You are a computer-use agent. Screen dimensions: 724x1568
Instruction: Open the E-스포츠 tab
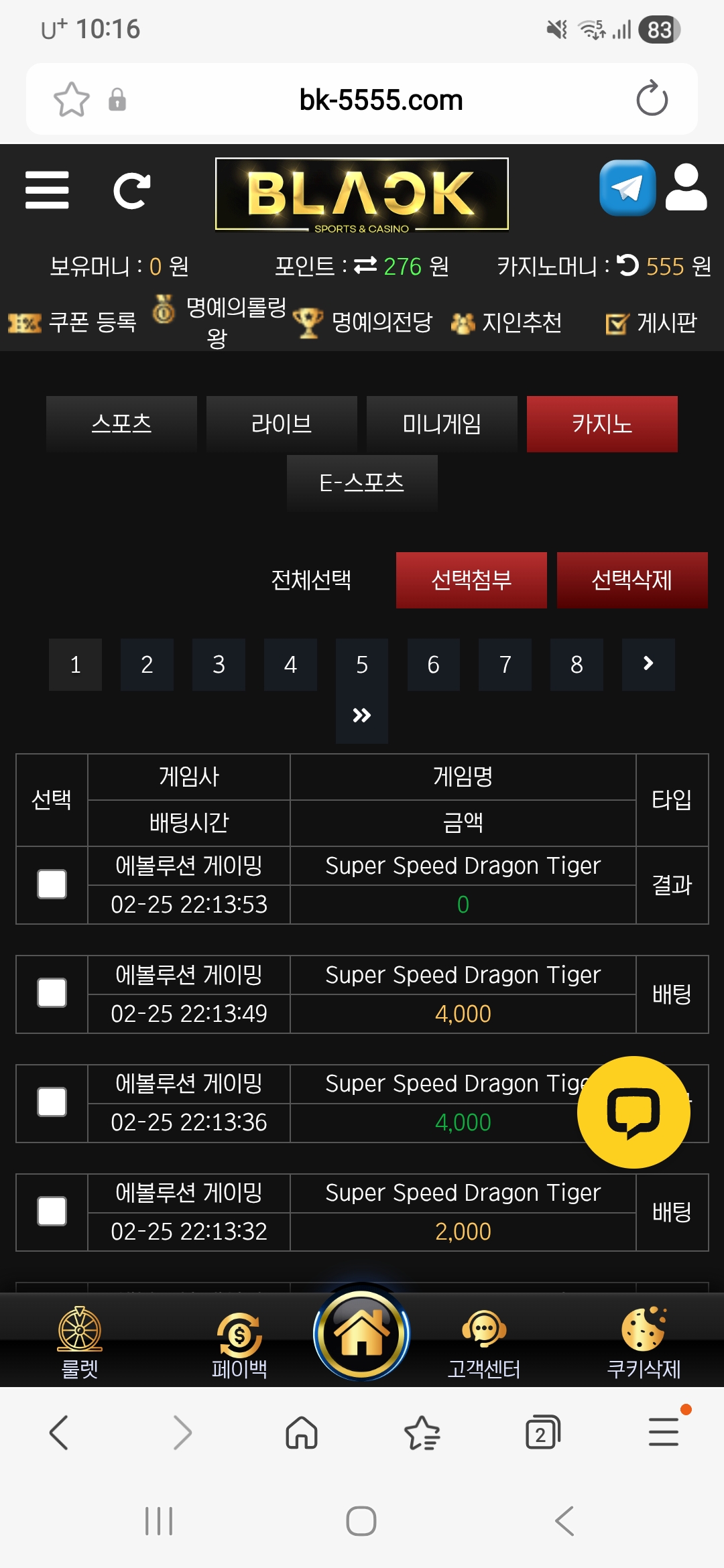point(361,482)
